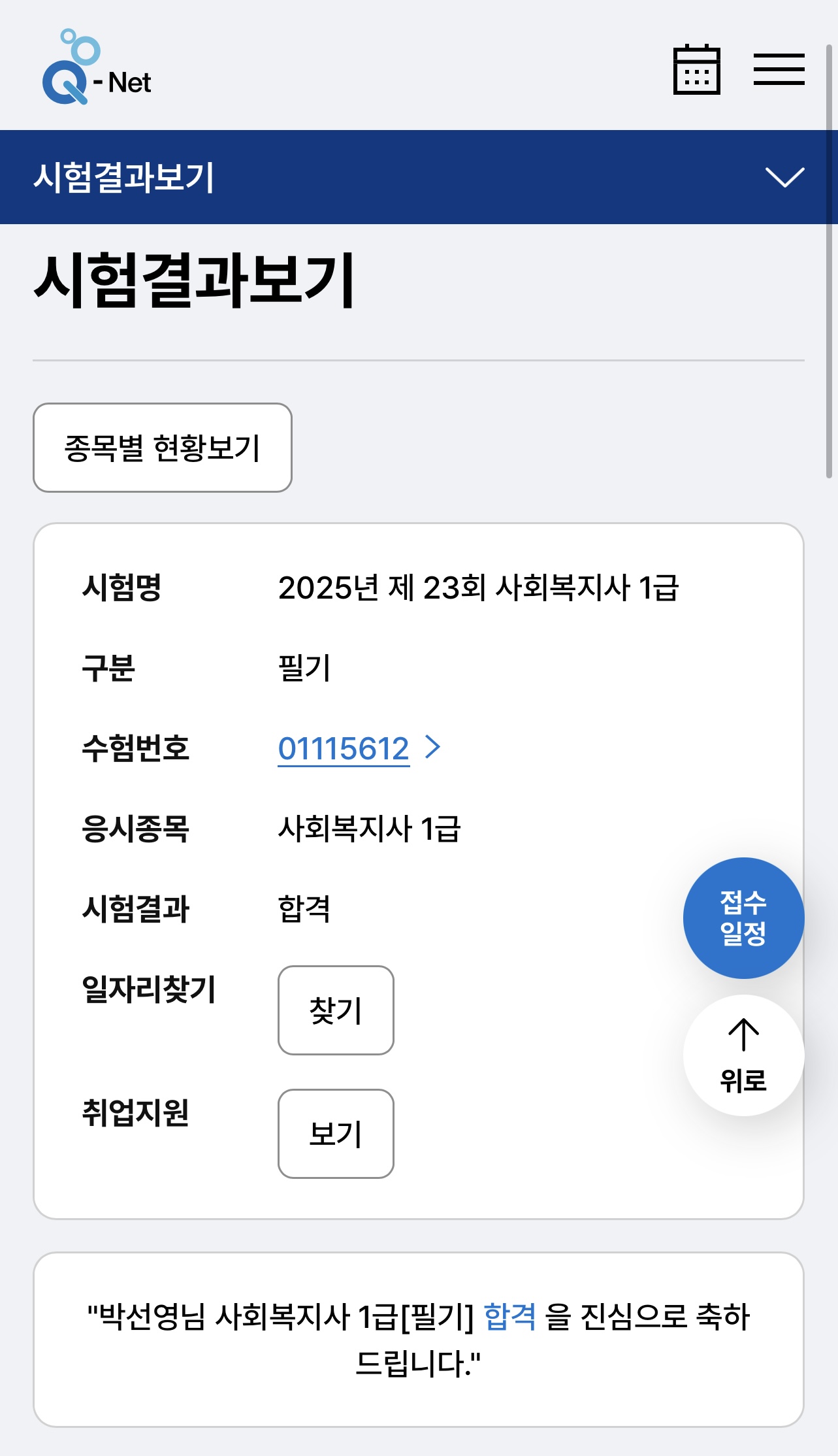Image resolution: width=838 pixels, height=1456 pixels.
Task: Open the calendar icon in header
Action: tap(696, 70)
